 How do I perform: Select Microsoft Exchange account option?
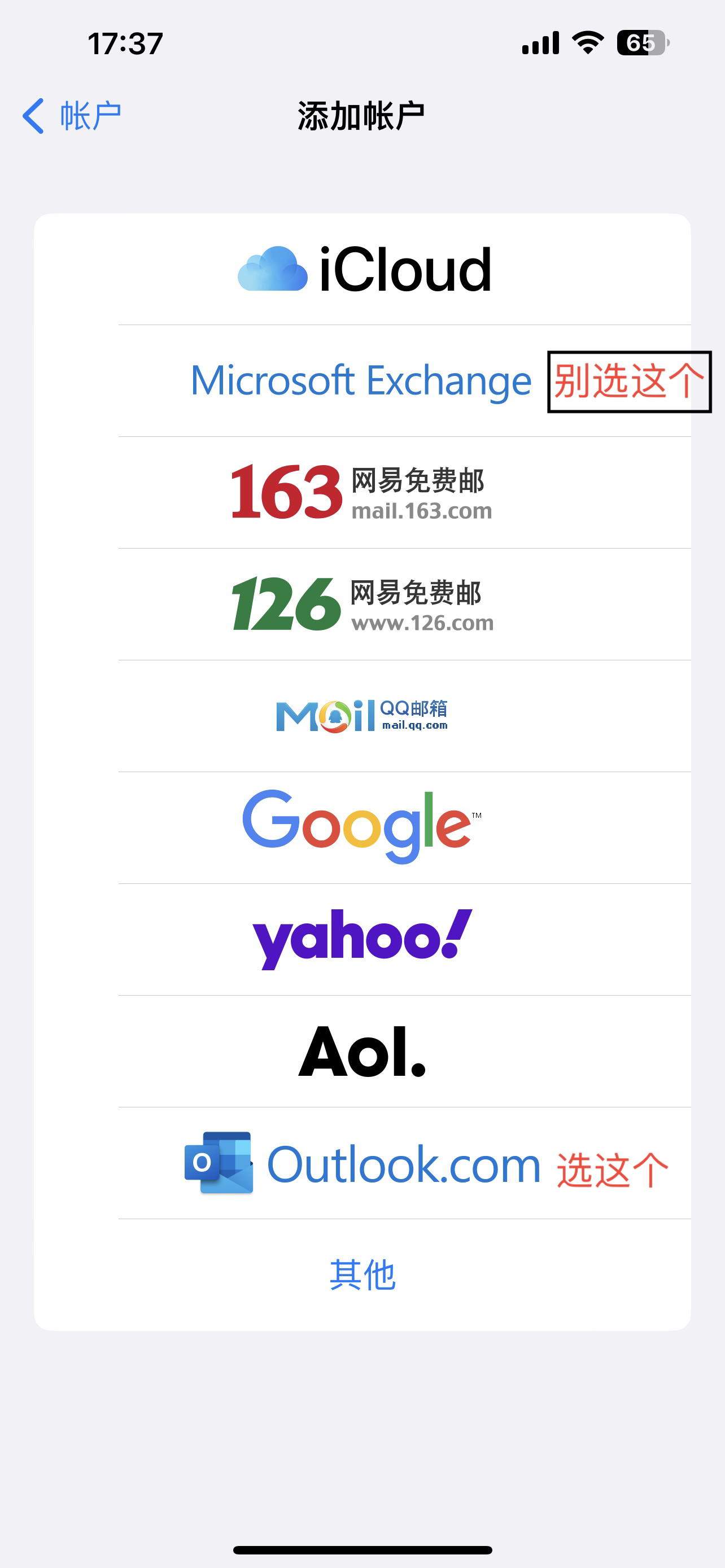(361, 380)
